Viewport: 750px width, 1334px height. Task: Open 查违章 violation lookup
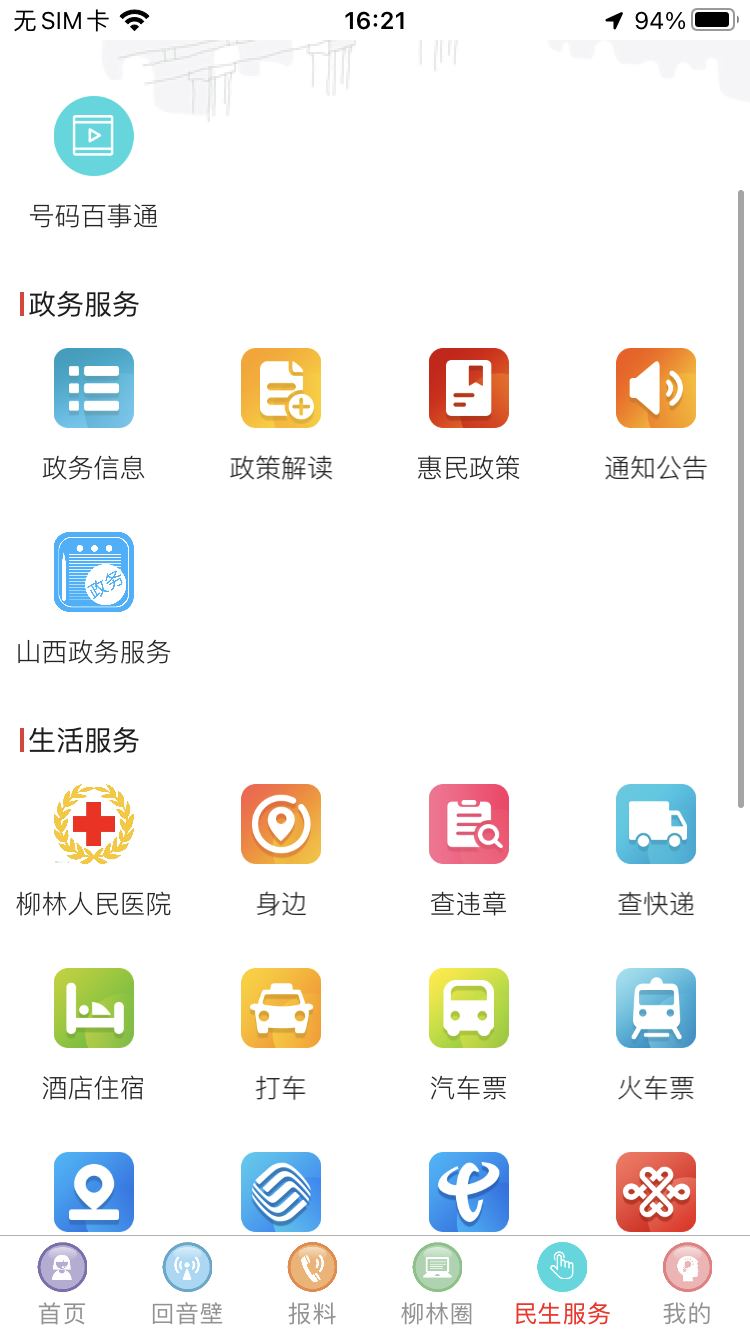(467, 824)
